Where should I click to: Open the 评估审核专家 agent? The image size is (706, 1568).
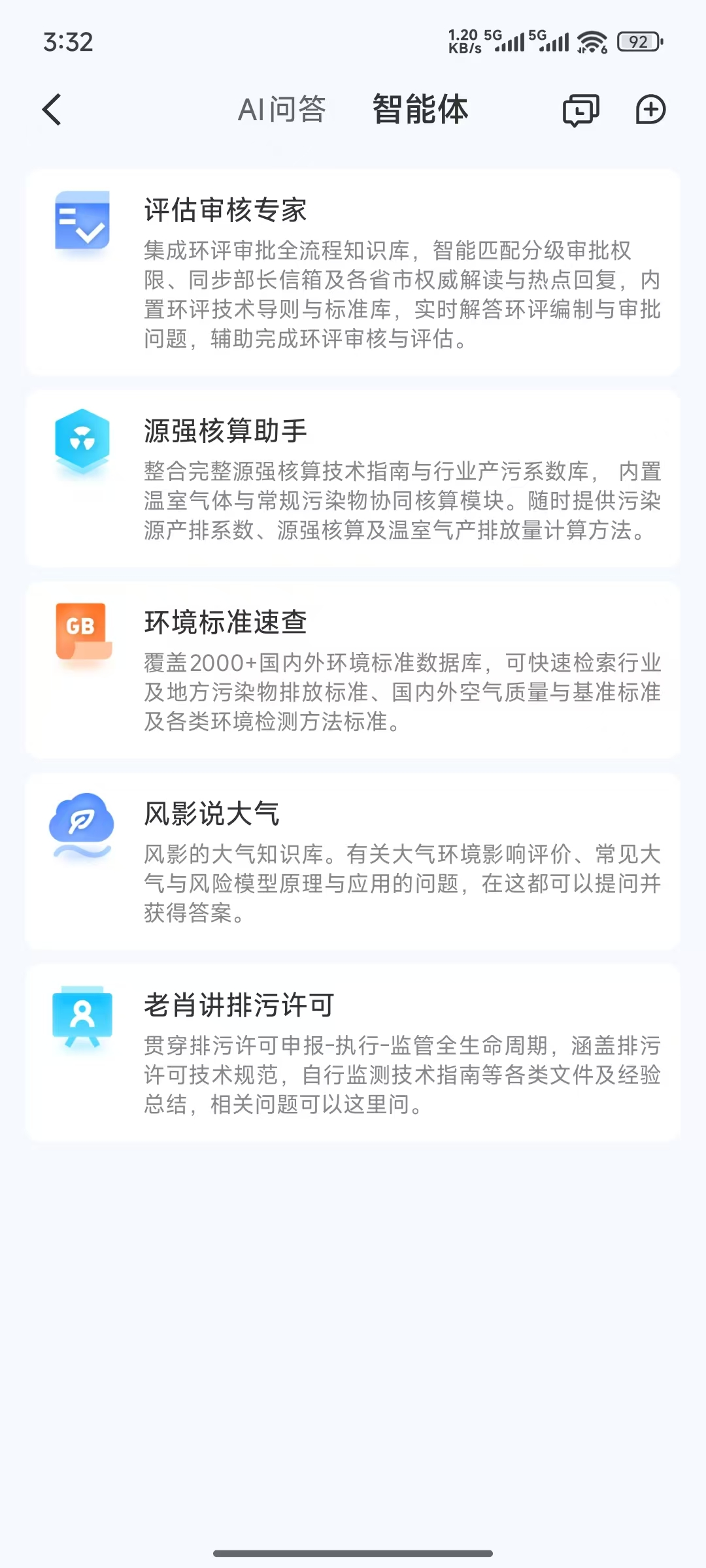[x=353, y=272]
